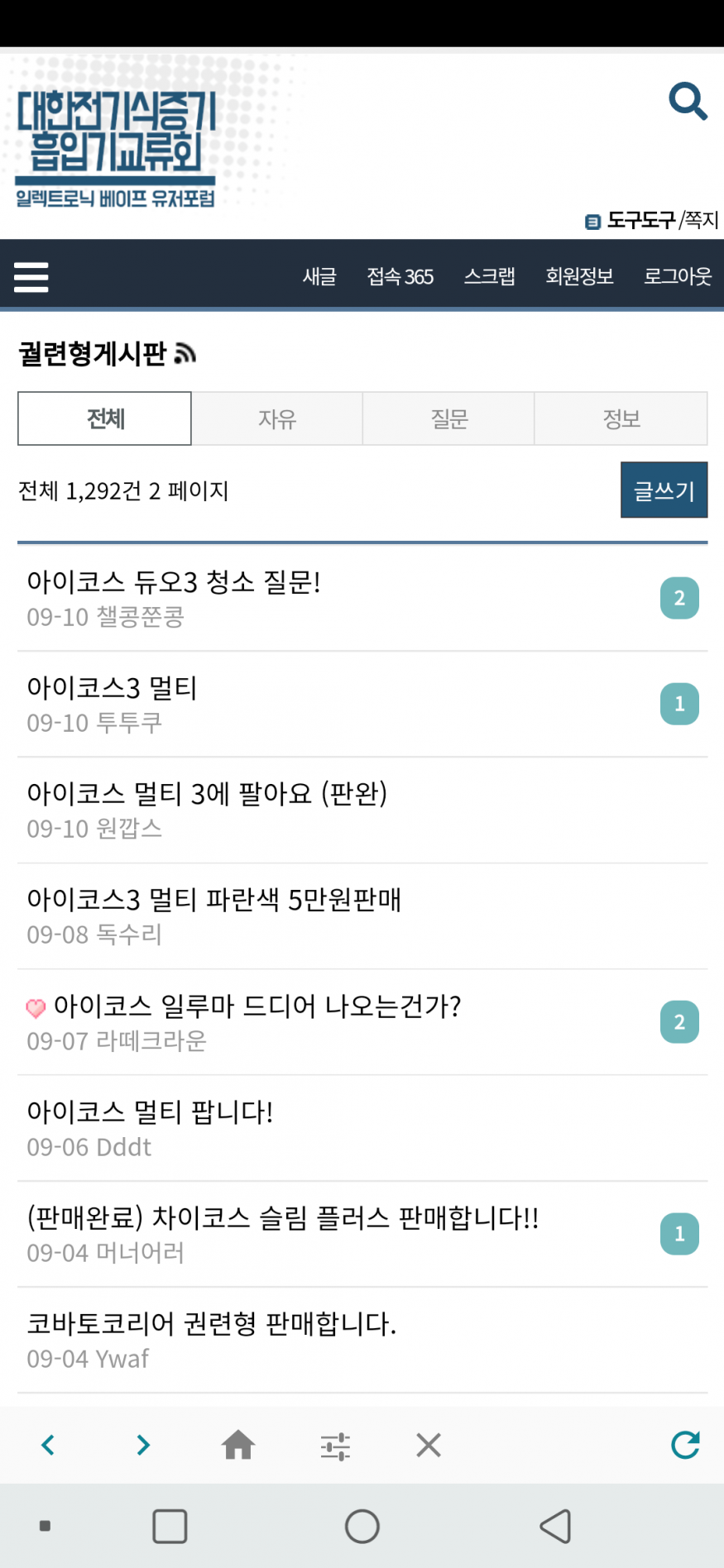
Task: Tap 글쓰기 to write a post
Action: (664, 490)
